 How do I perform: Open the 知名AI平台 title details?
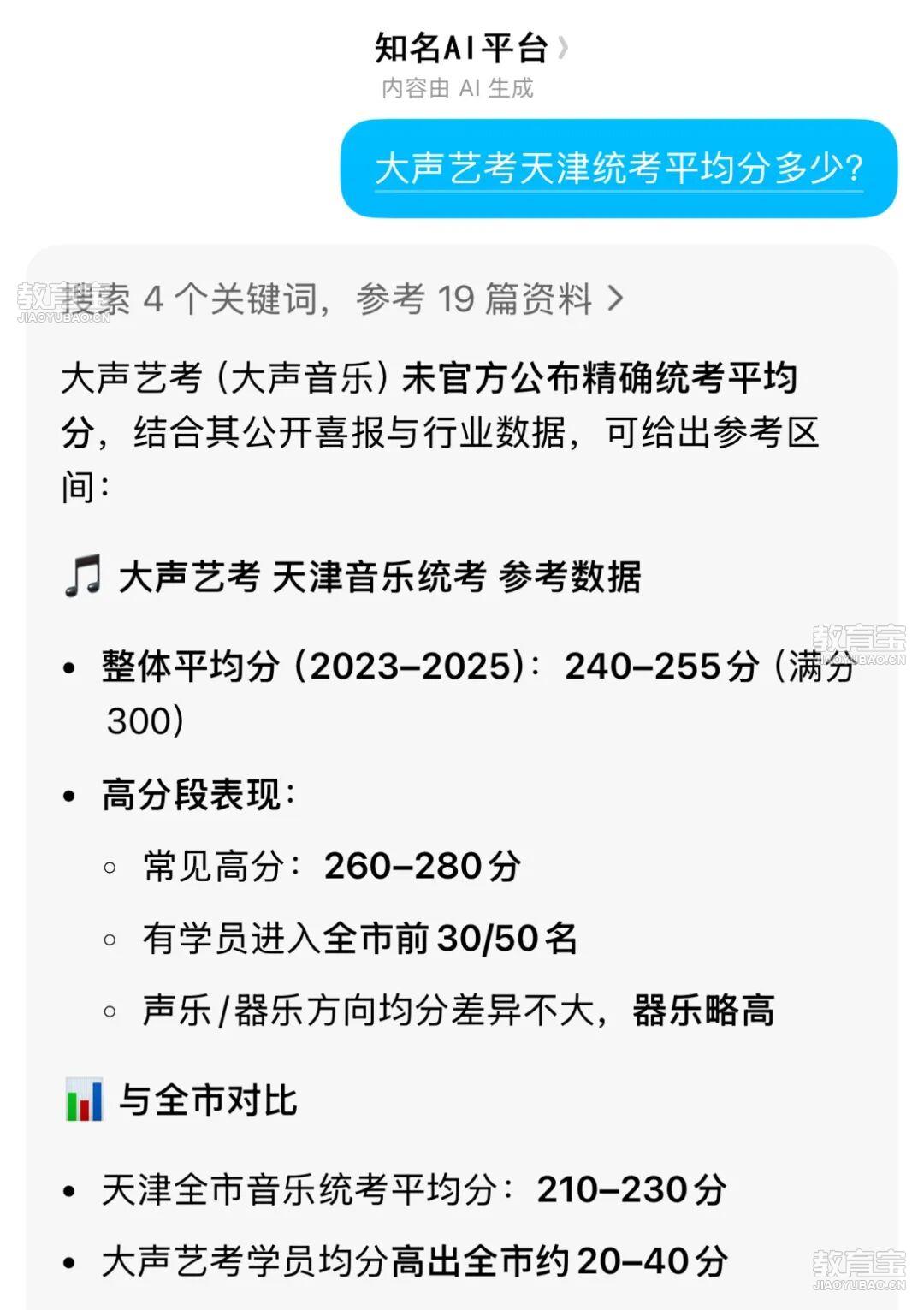470,48
